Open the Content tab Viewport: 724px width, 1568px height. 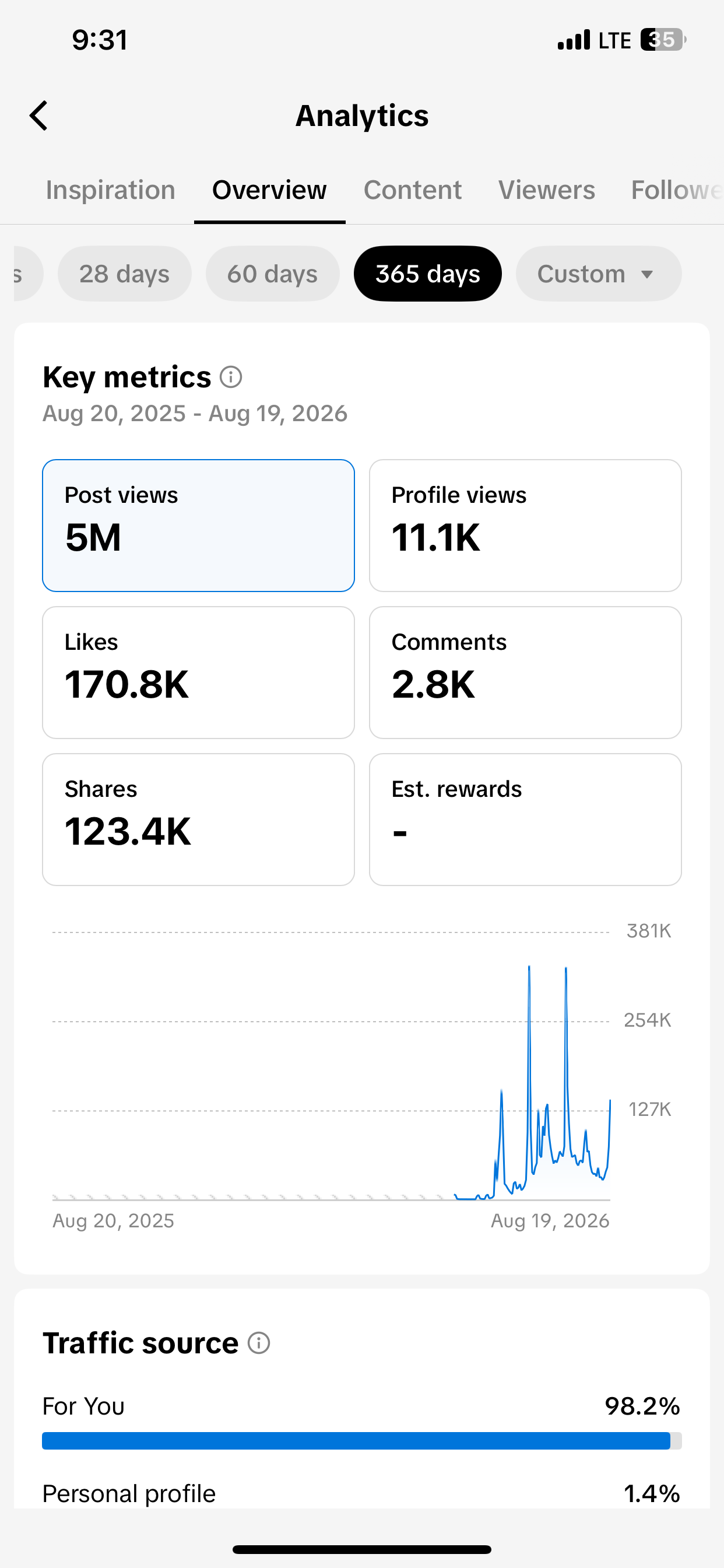click(x=413, y=190)
